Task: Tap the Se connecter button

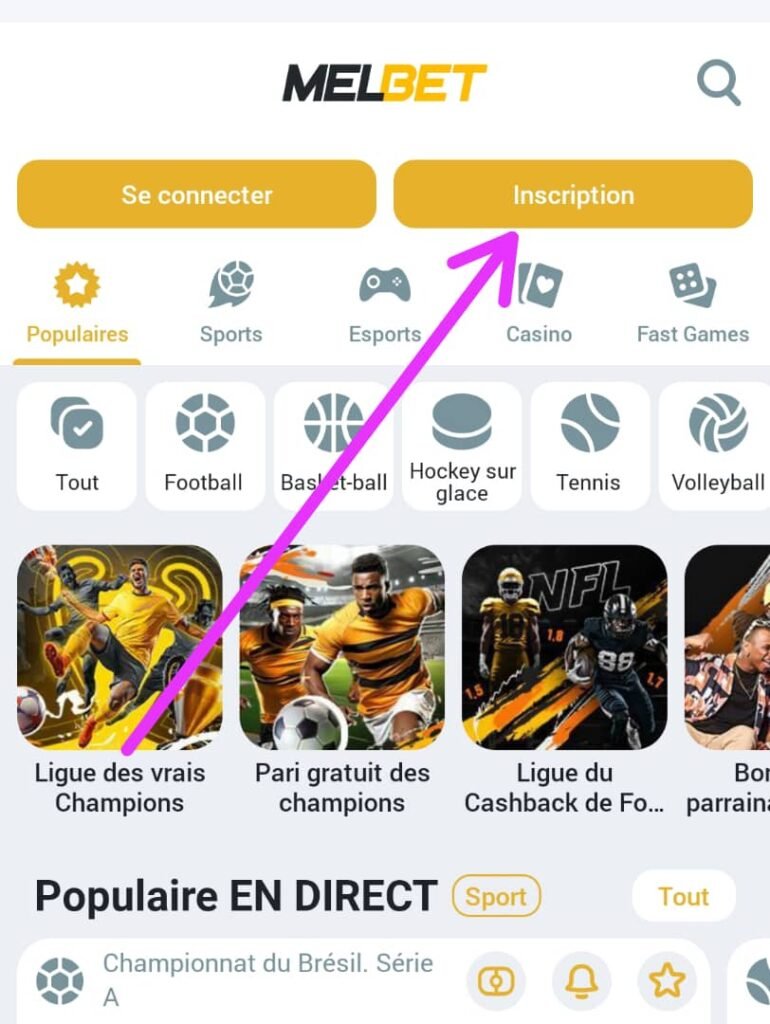Action: coord(197,195)
